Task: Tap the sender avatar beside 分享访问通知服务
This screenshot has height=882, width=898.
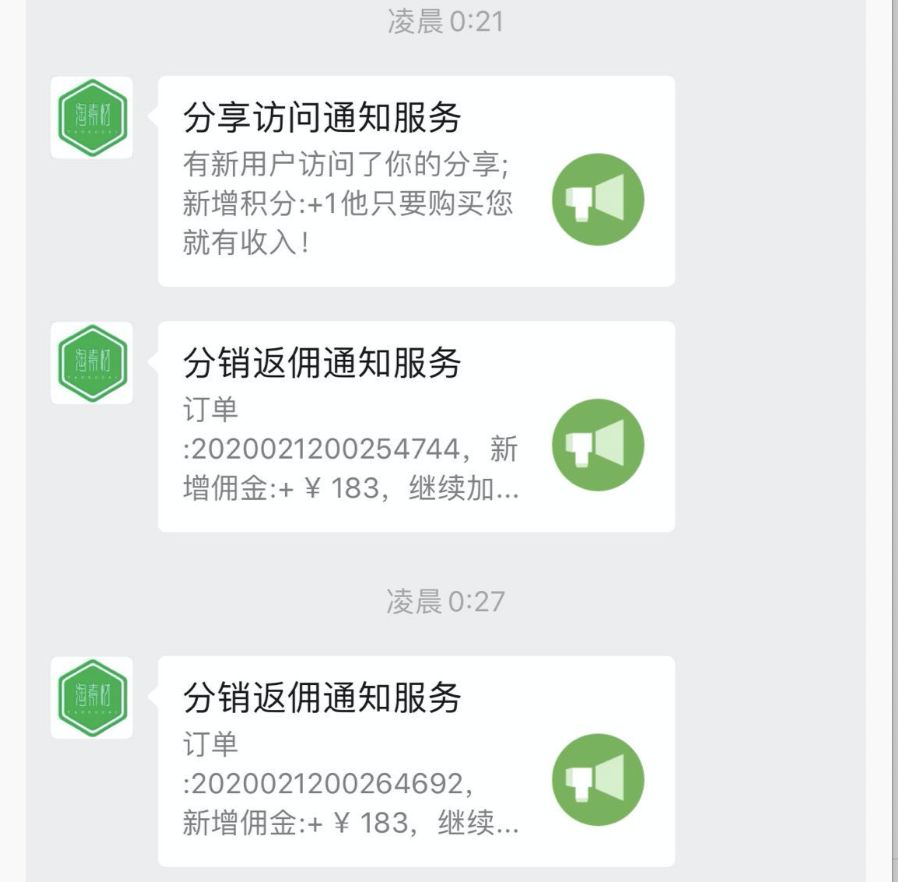Action: pyautogui.click(x=92, y=118)
